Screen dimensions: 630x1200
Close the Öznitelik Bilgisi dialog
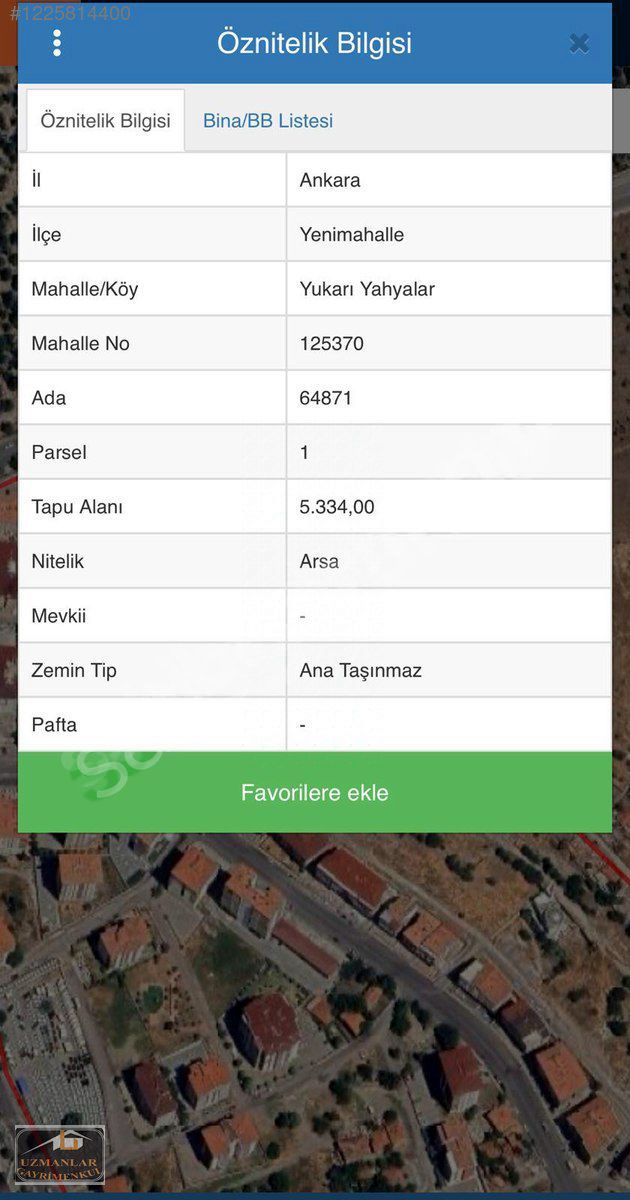[579, 43]
